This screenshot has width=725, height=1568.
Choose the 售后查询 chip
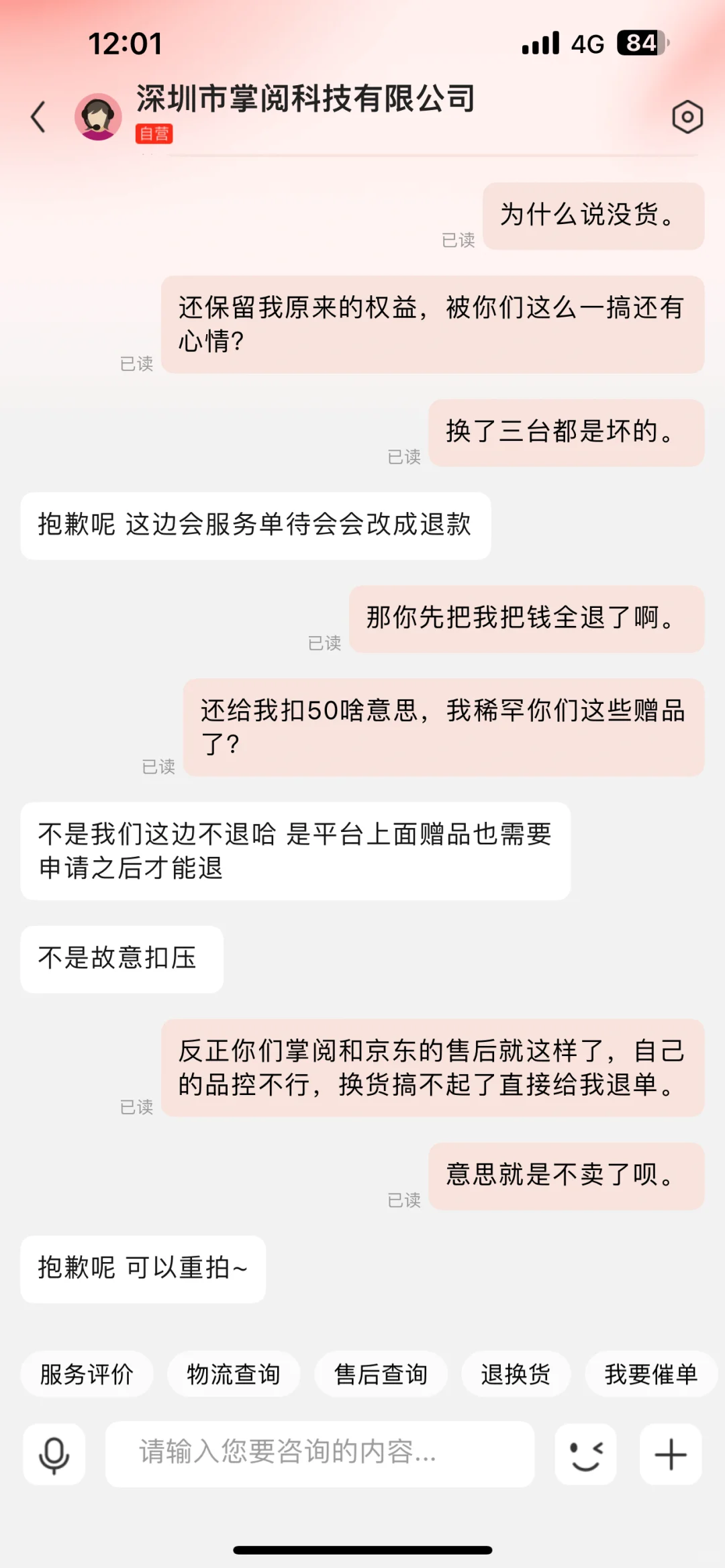(381, 1375)
